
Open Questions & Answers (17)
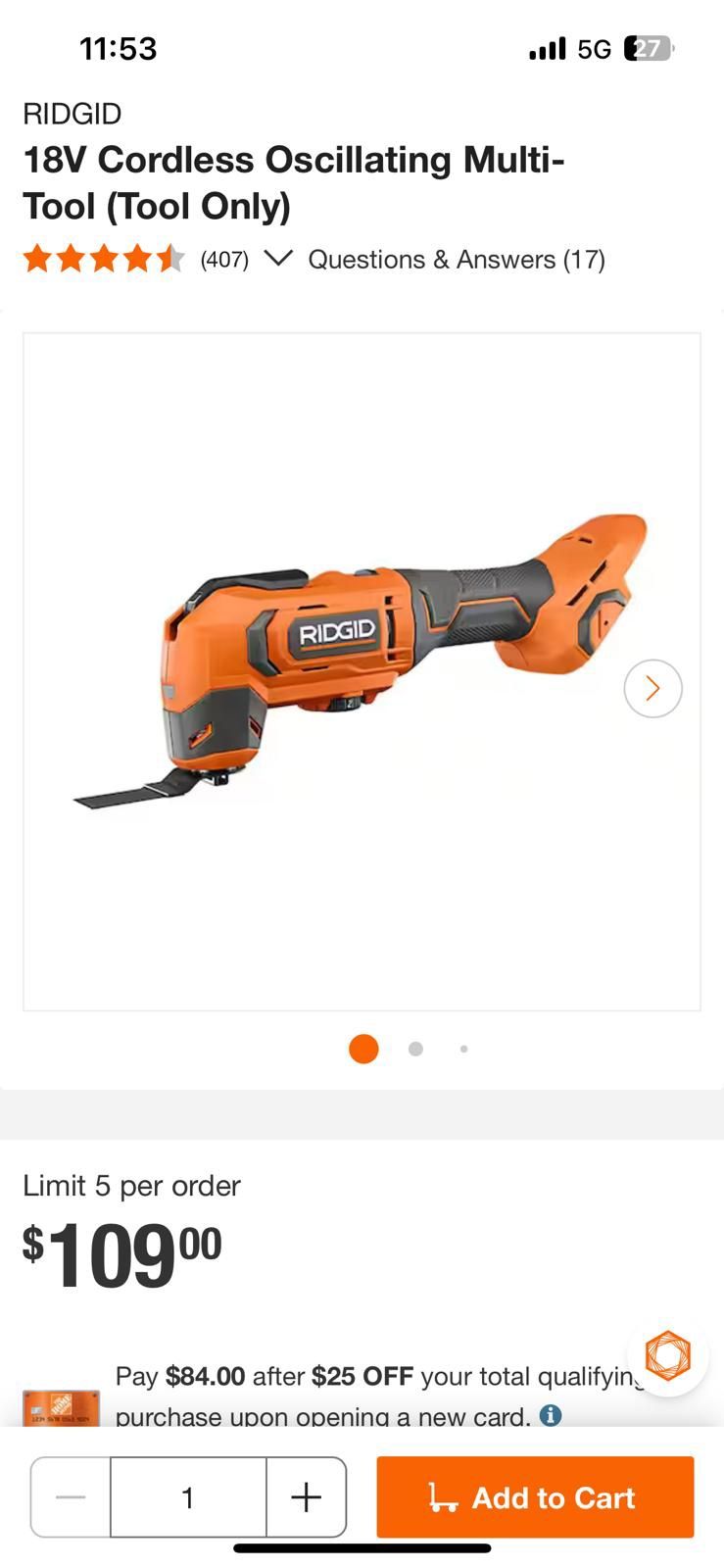[x=457, y=260]
